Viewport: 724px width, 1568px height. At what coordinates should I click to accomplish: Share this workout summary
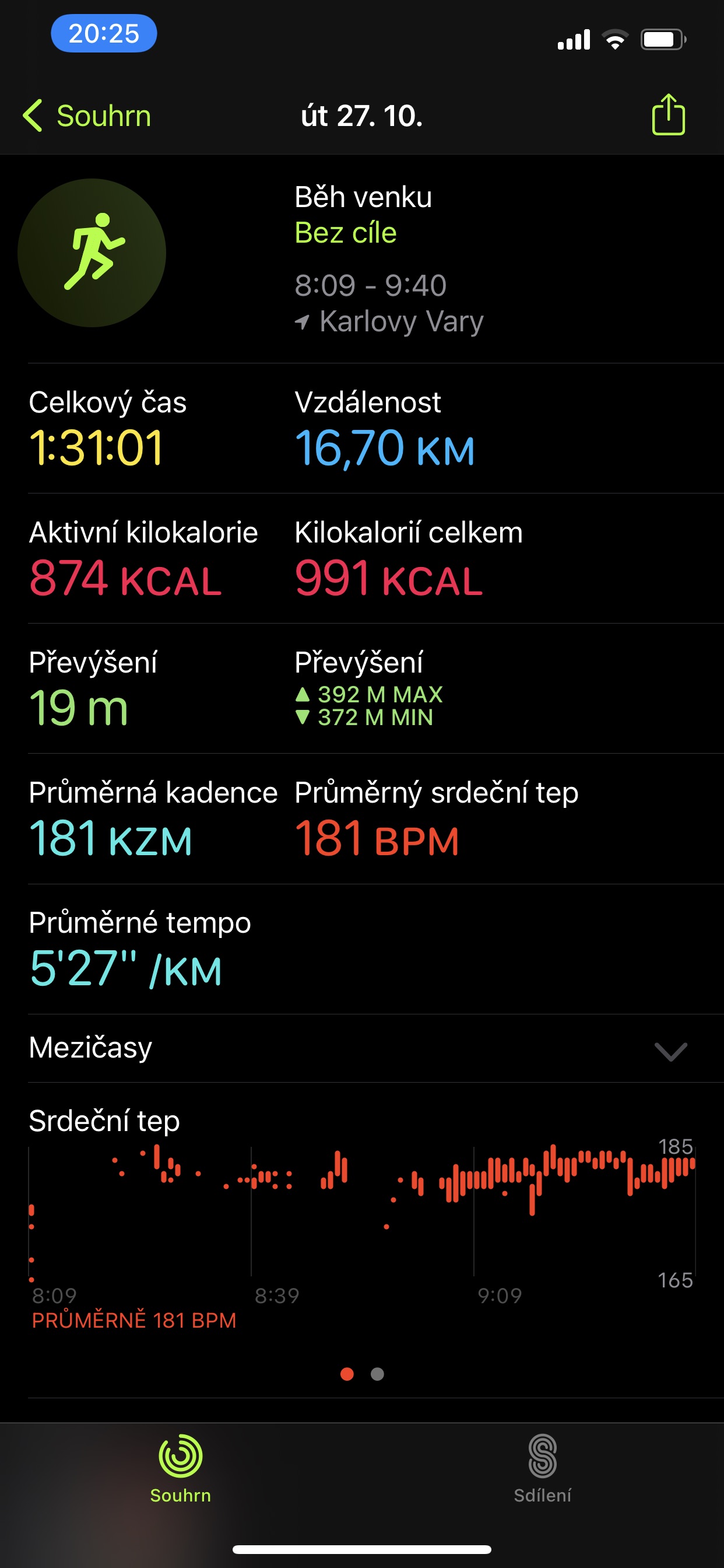coord(668,114)
